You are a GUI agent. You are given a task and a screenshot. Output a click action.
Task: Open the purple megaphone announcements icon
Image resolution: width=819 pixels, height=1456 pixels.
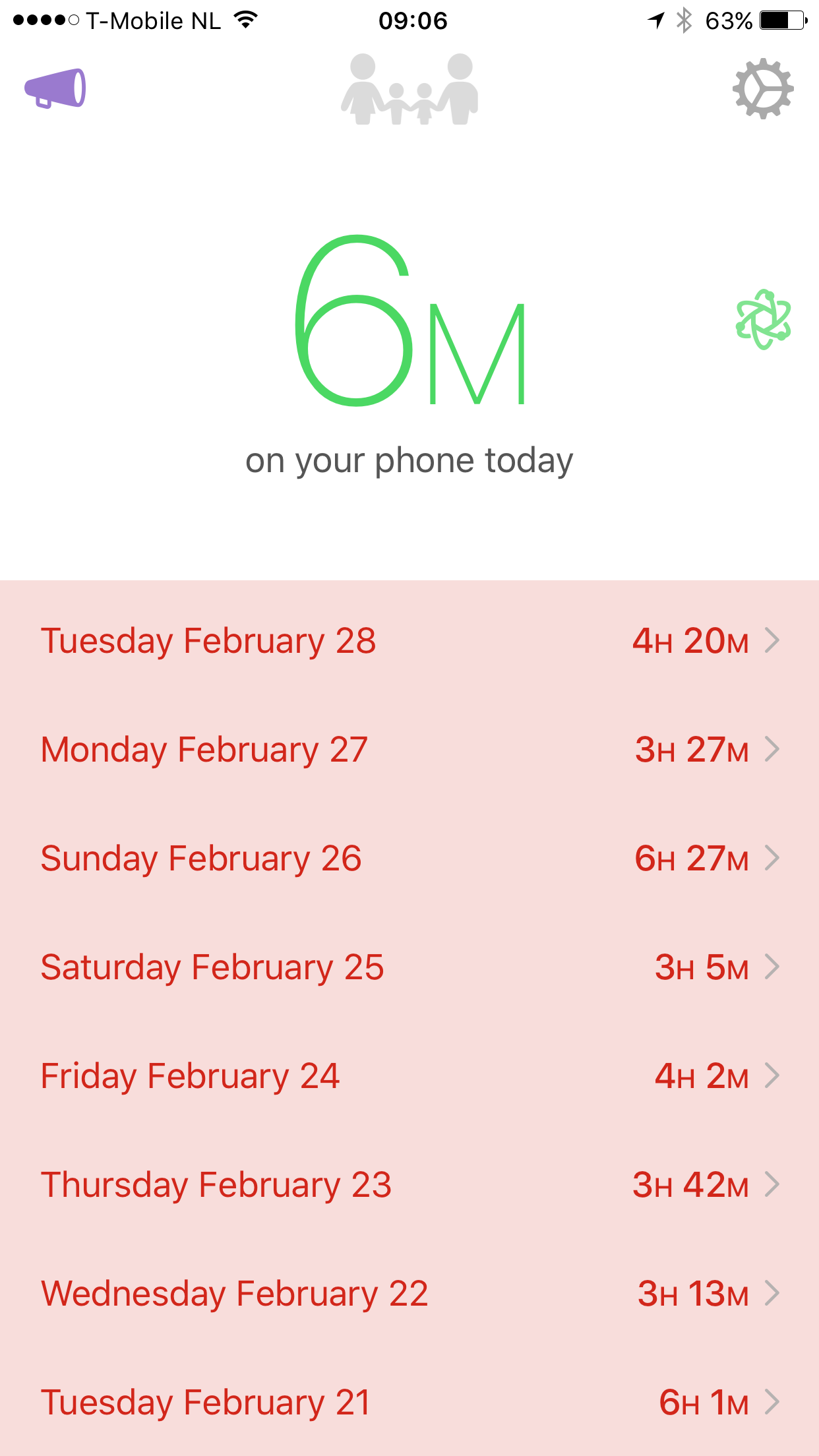coord(55,88)
